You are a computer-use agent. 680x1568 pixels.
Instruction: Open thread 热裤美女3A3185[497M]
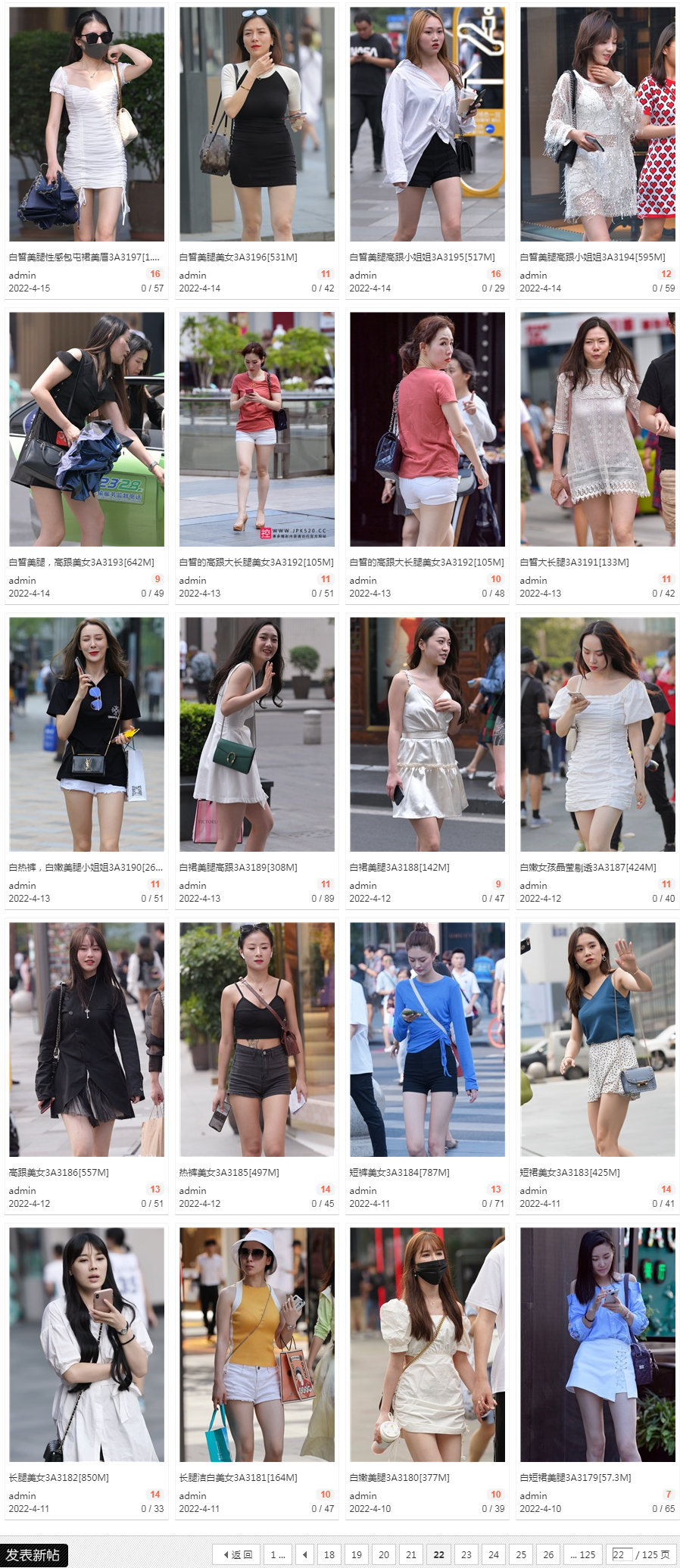tap(229, 1172)
